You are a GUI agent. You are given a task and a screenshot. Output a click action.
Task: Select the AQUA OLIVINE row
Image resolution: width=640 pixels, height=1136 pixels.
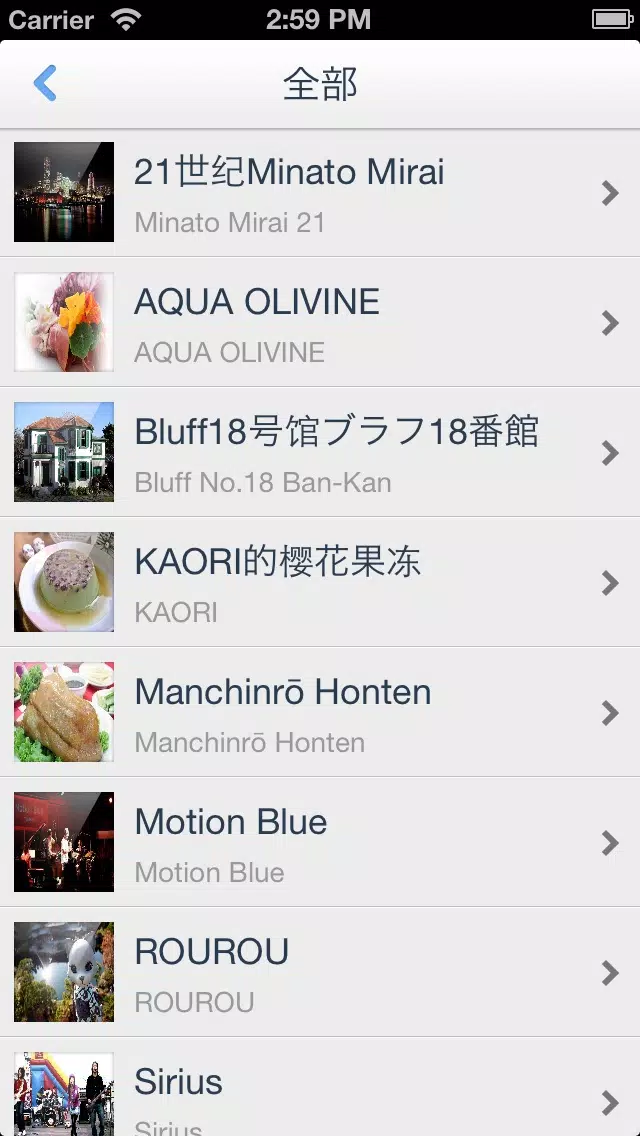320,322
